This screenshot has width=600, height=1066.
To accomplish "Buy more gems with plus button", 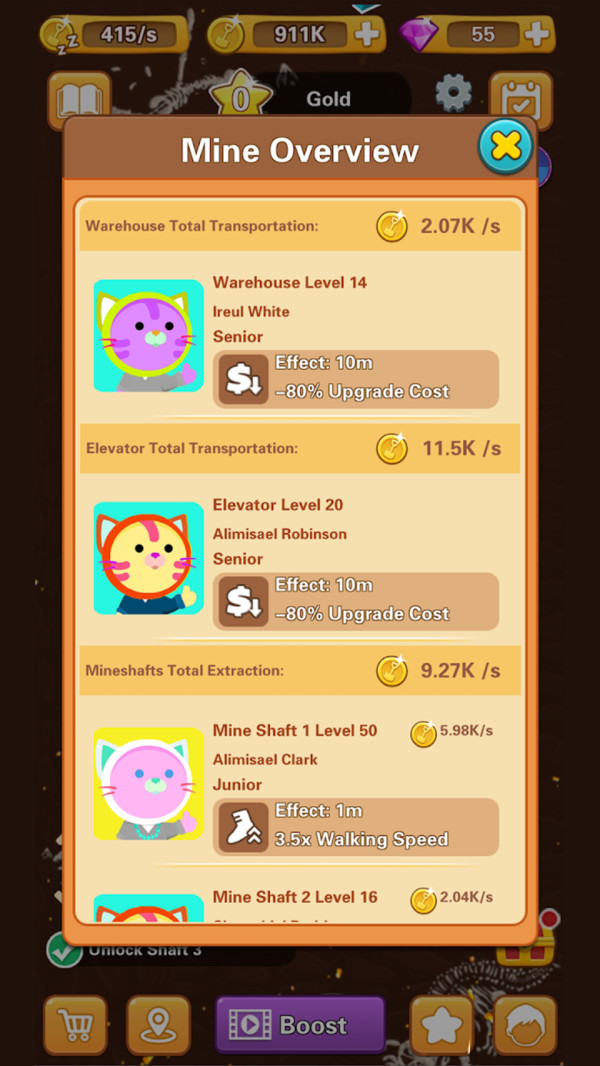I will [x=537, y=34].
